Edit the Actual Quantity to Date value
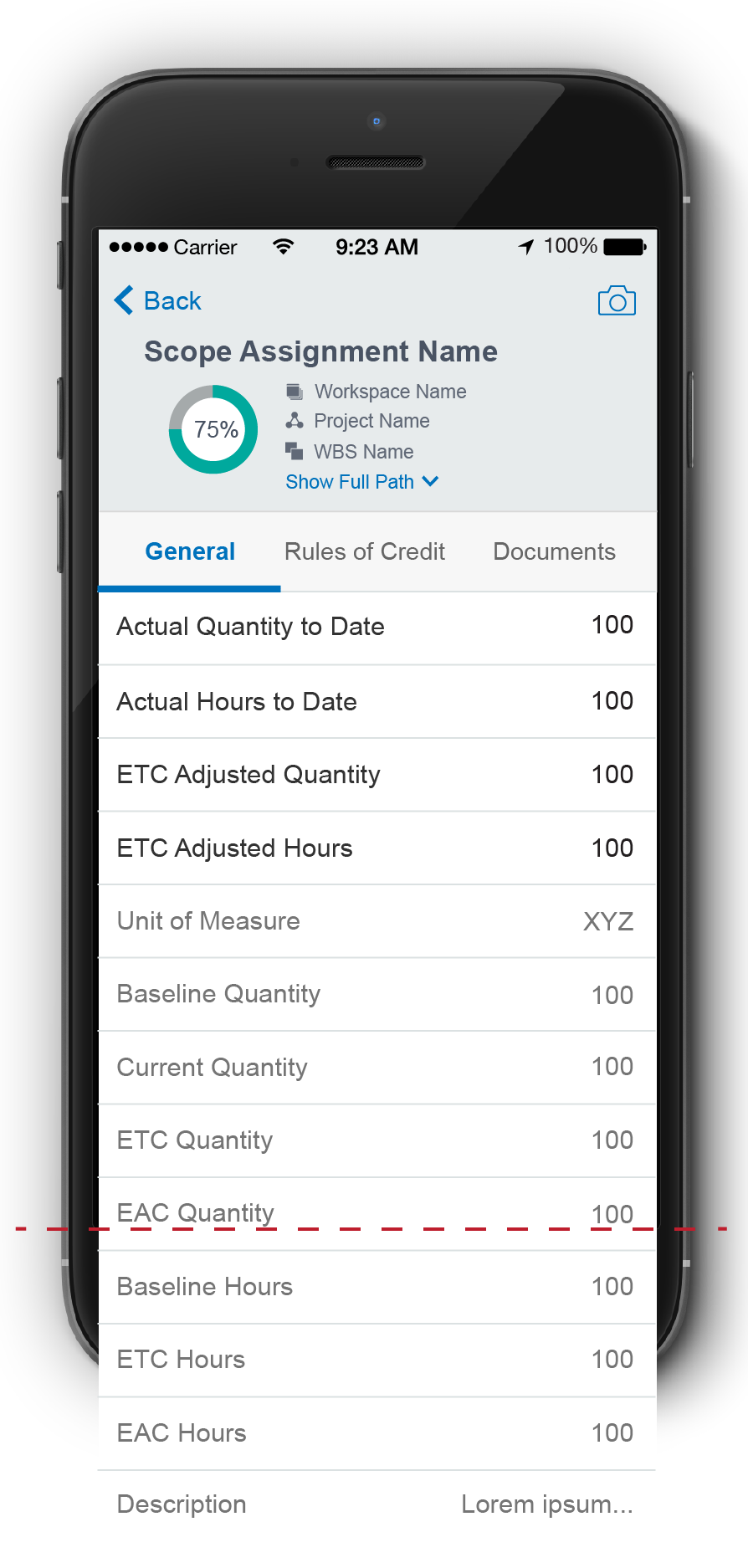 [x=612, y=625]
